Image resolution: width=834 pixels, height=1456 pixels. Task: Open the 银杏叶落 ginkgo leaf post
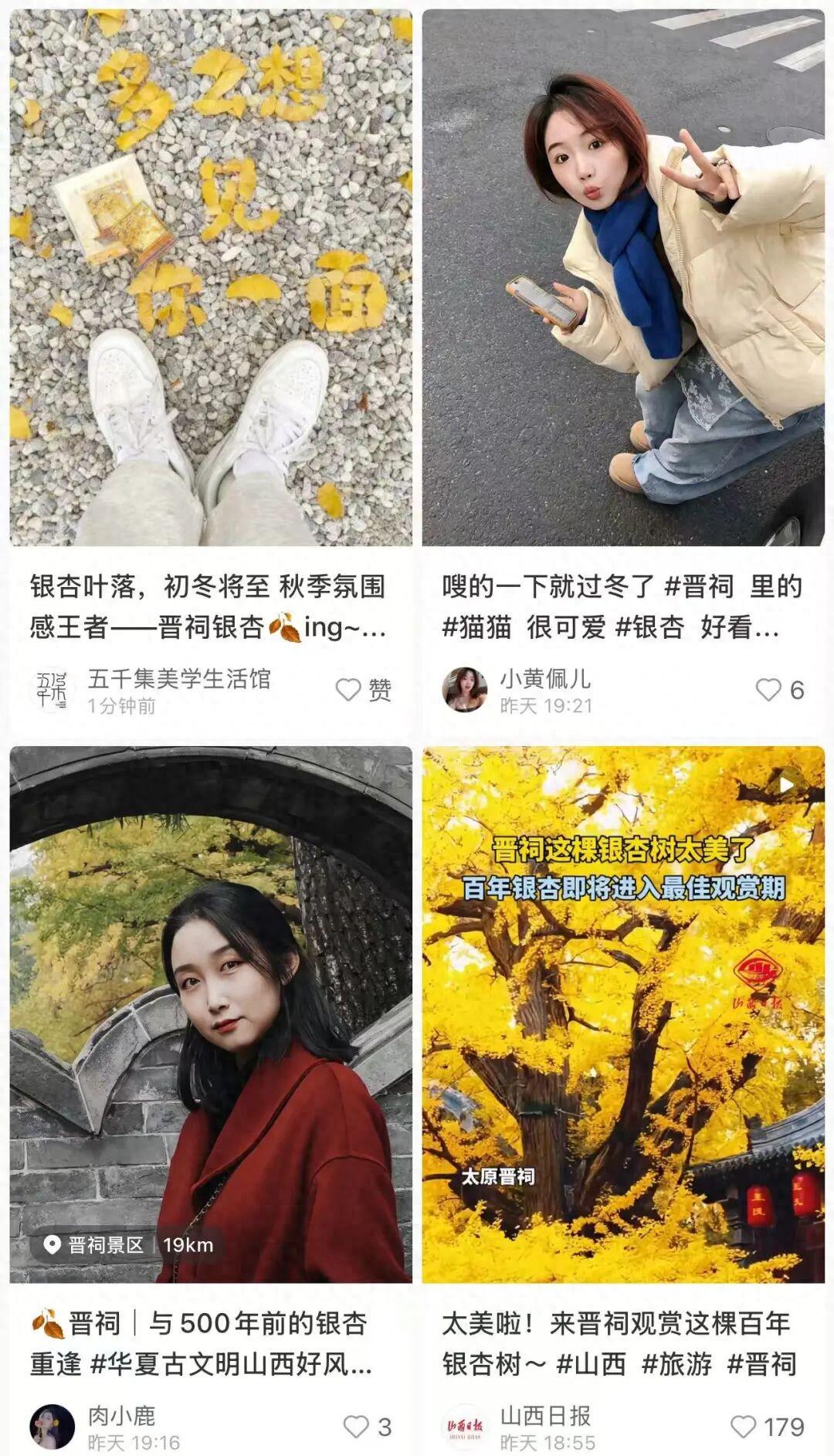(210, 278)
